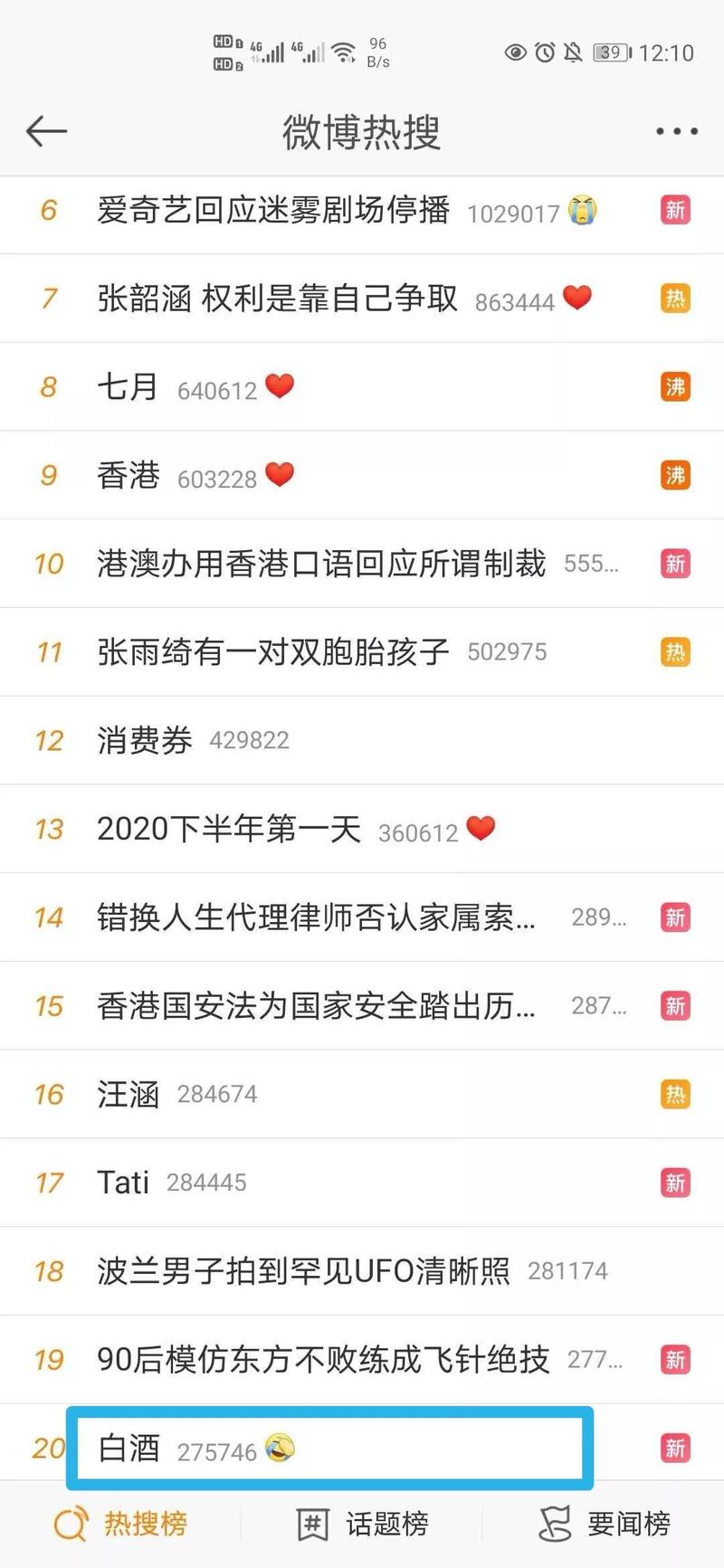Open topic 张雨绮有一对双胞胎孩子
724x1568 pixels.
click(x=272, y=652)
